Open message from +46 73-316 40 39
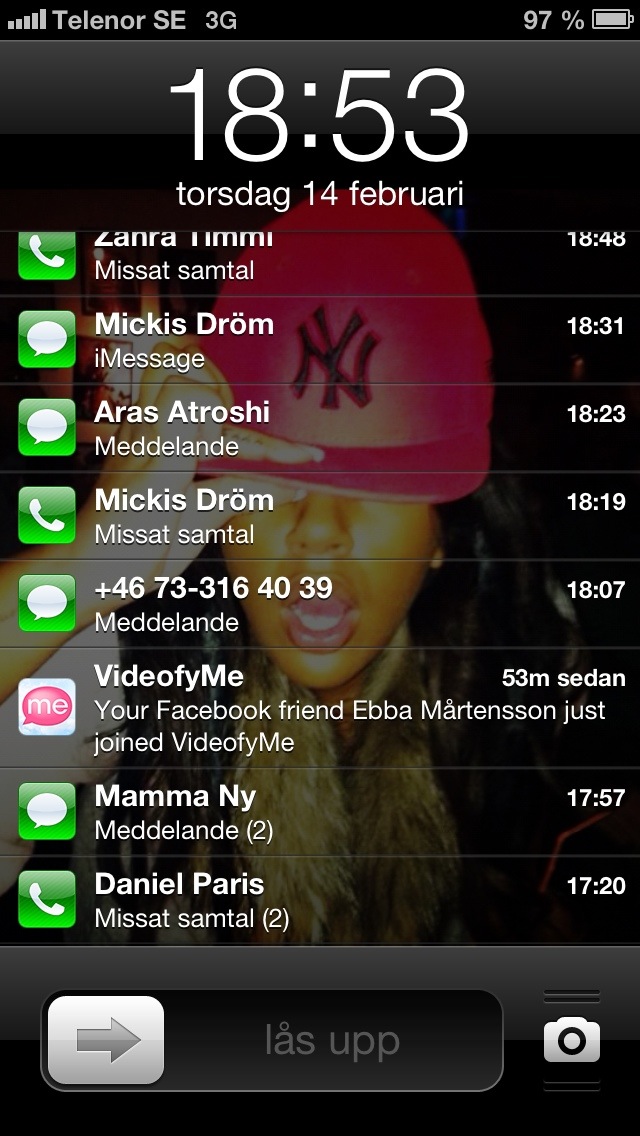640x1136 pixels. (x=320, y=604)
